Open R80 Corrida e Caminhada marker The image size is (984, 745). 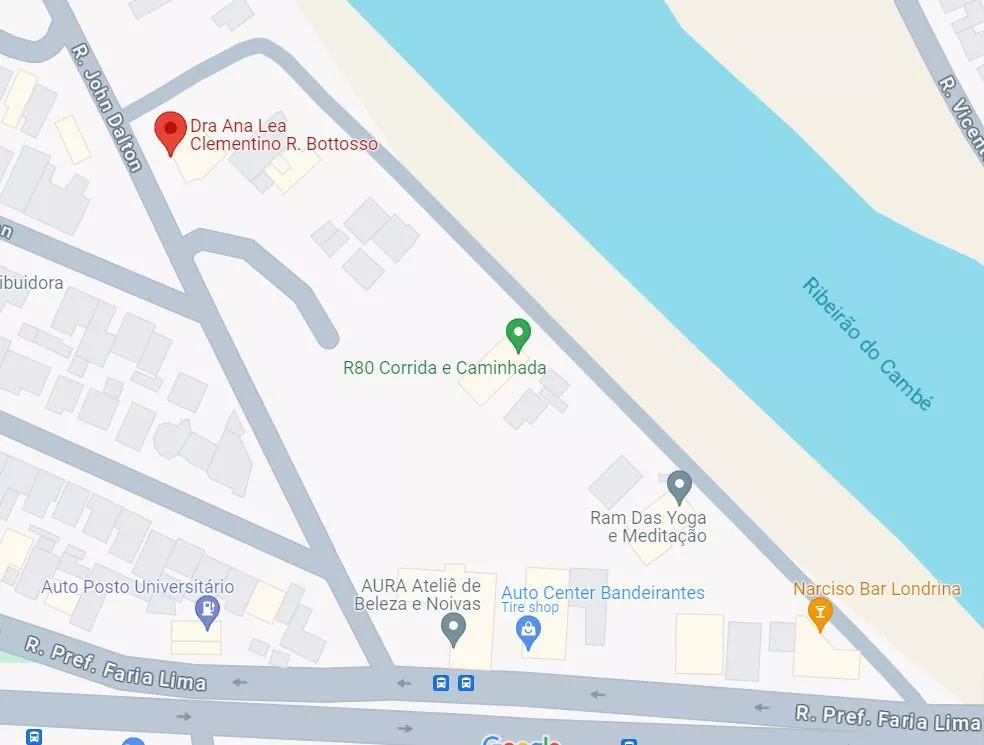517,334
